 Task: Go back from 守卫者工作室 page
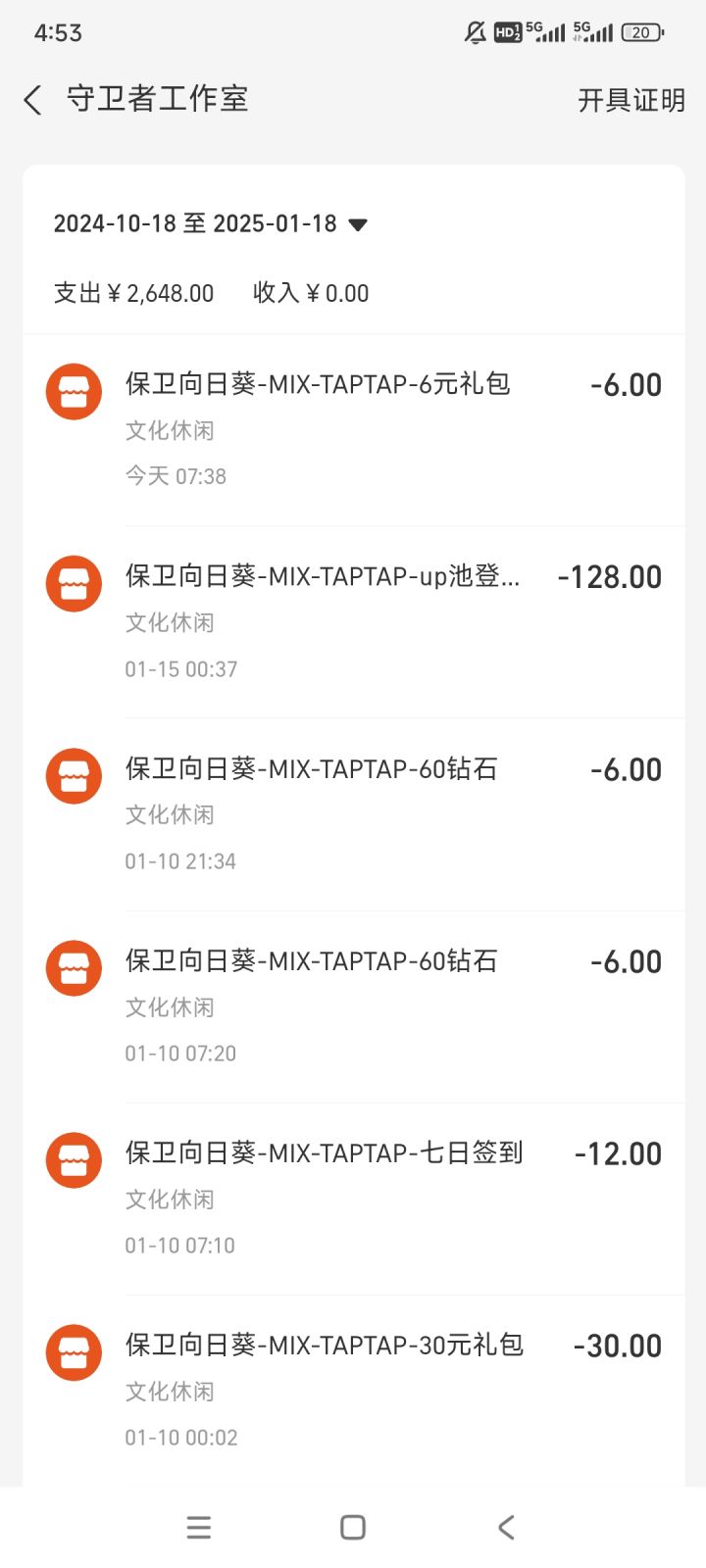pyautogui.click(x=33, y=100)
